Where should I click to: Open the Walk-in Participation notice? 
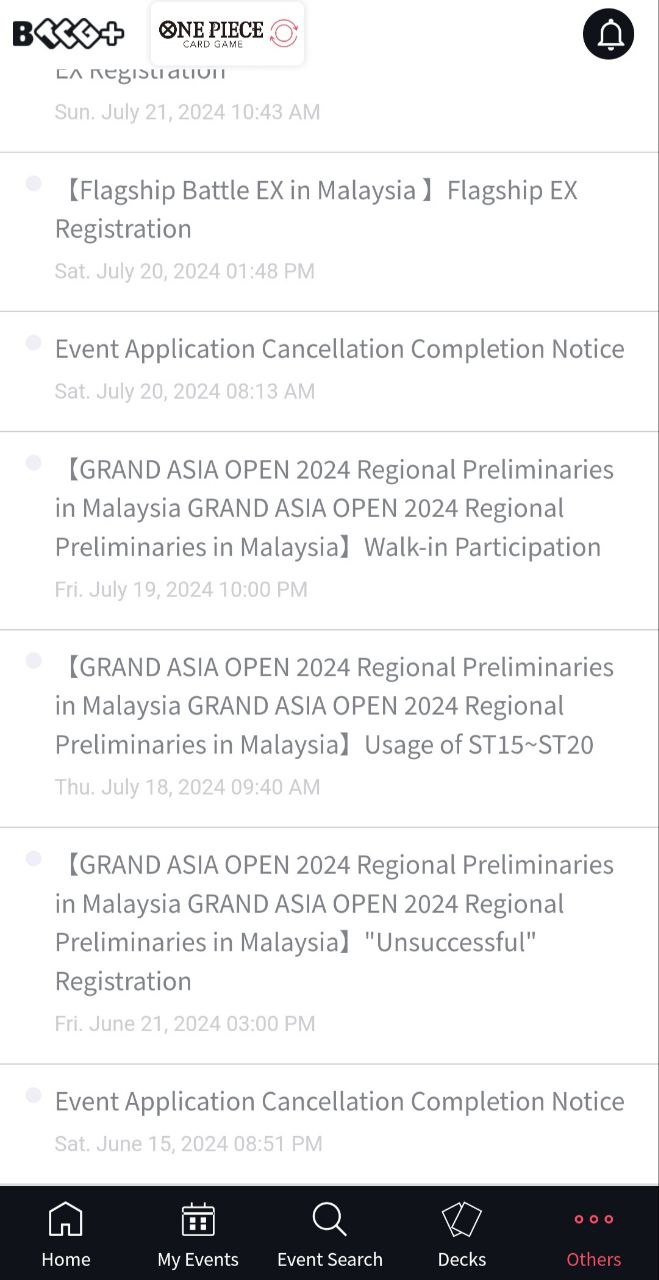(x=334, y=508)
